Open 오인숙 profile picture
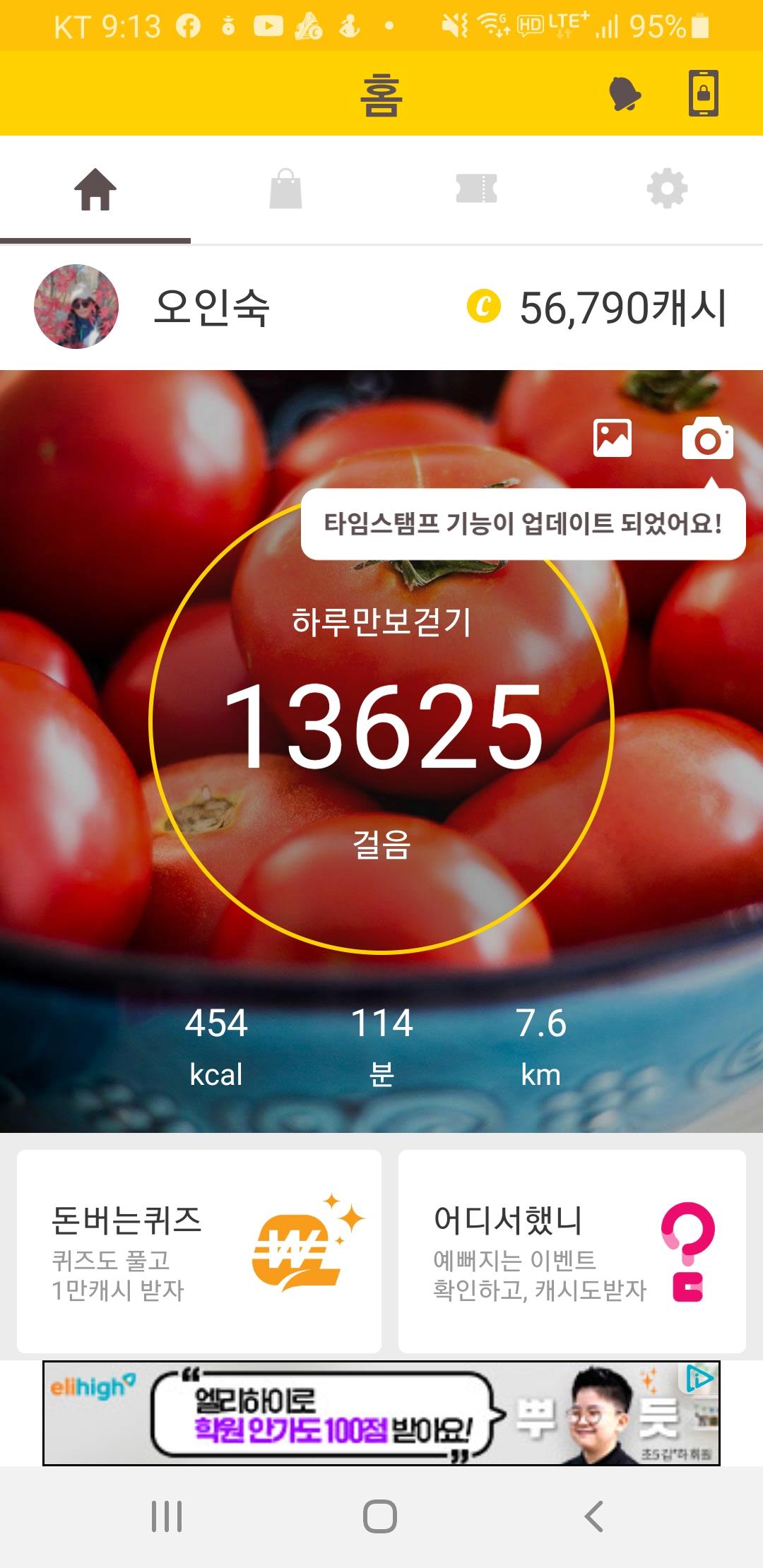 (x=76, y=307)
